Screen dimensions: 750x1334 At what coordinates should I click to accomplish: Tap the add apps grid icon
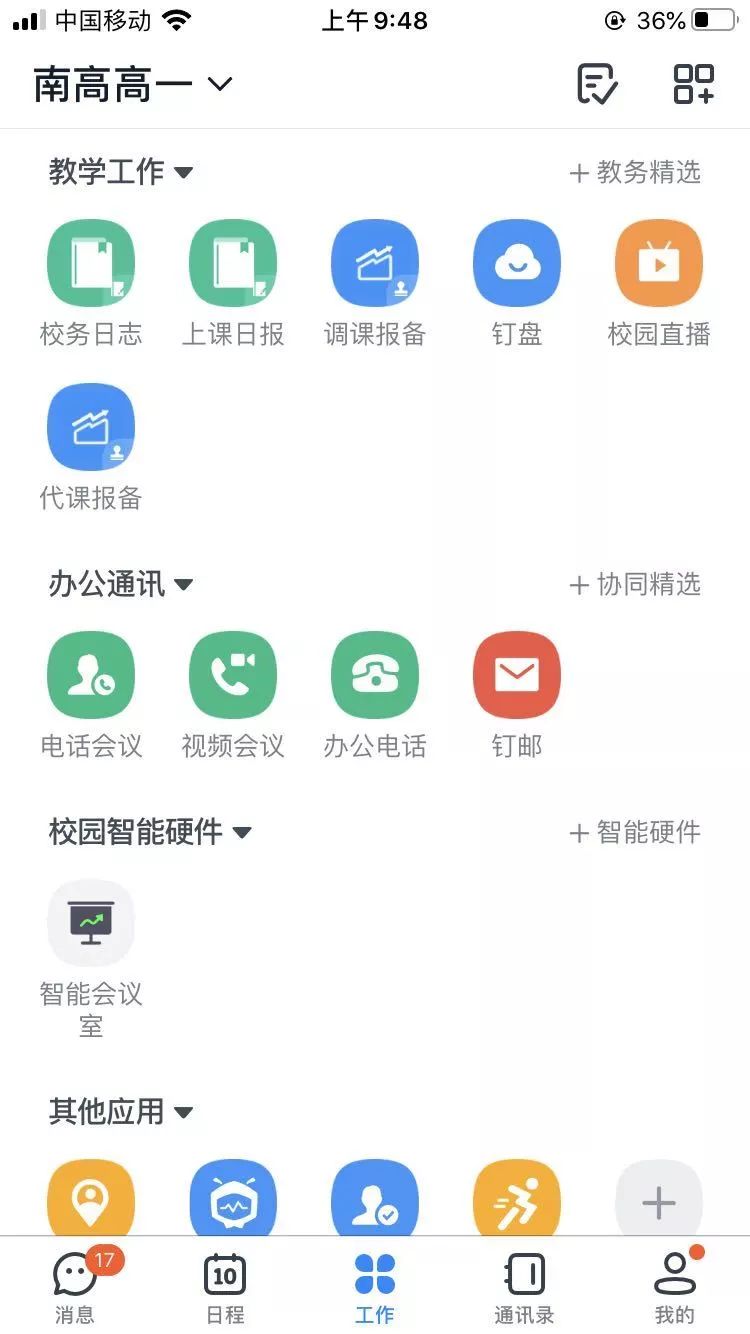click(x=694, y=84)
